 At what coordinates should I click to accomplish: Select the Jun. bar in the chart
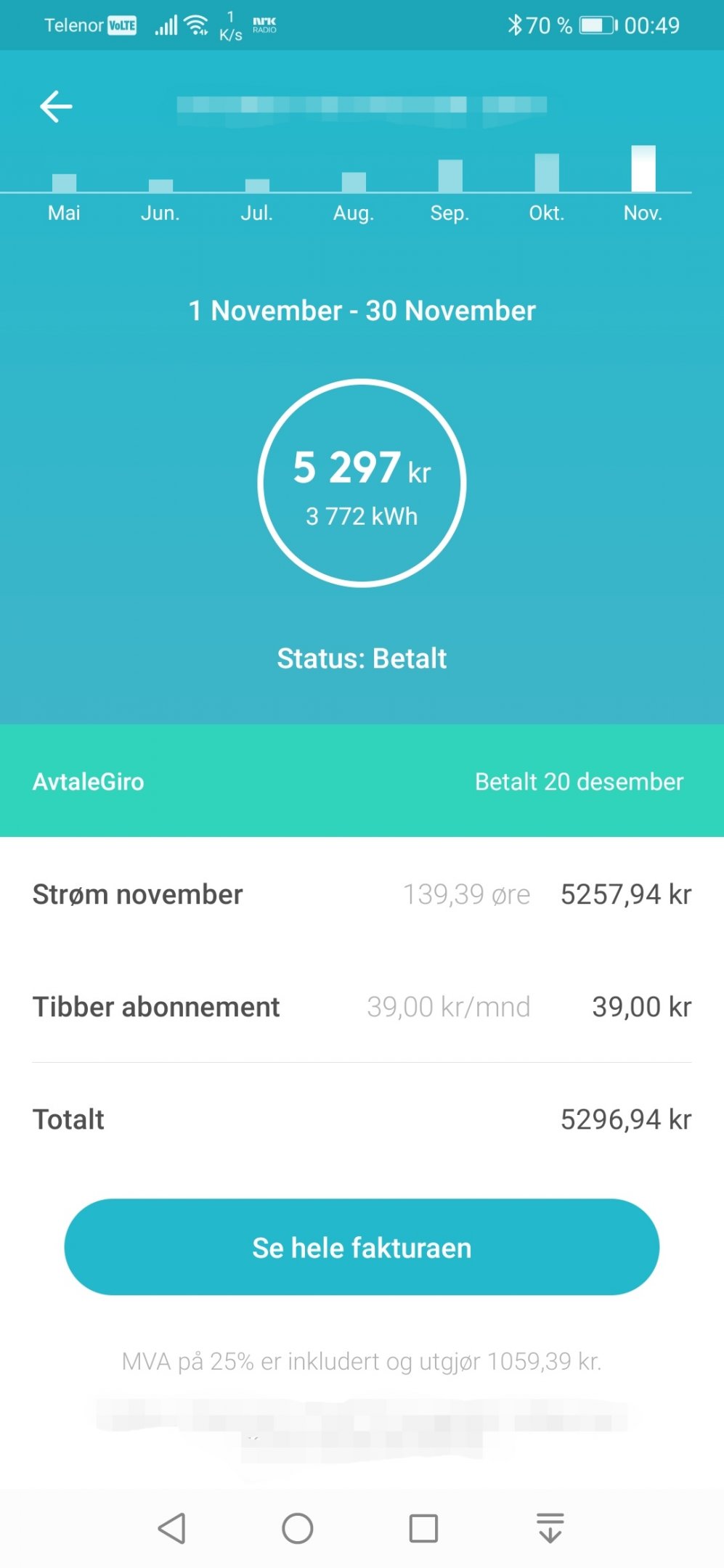(x=160, y=186)
